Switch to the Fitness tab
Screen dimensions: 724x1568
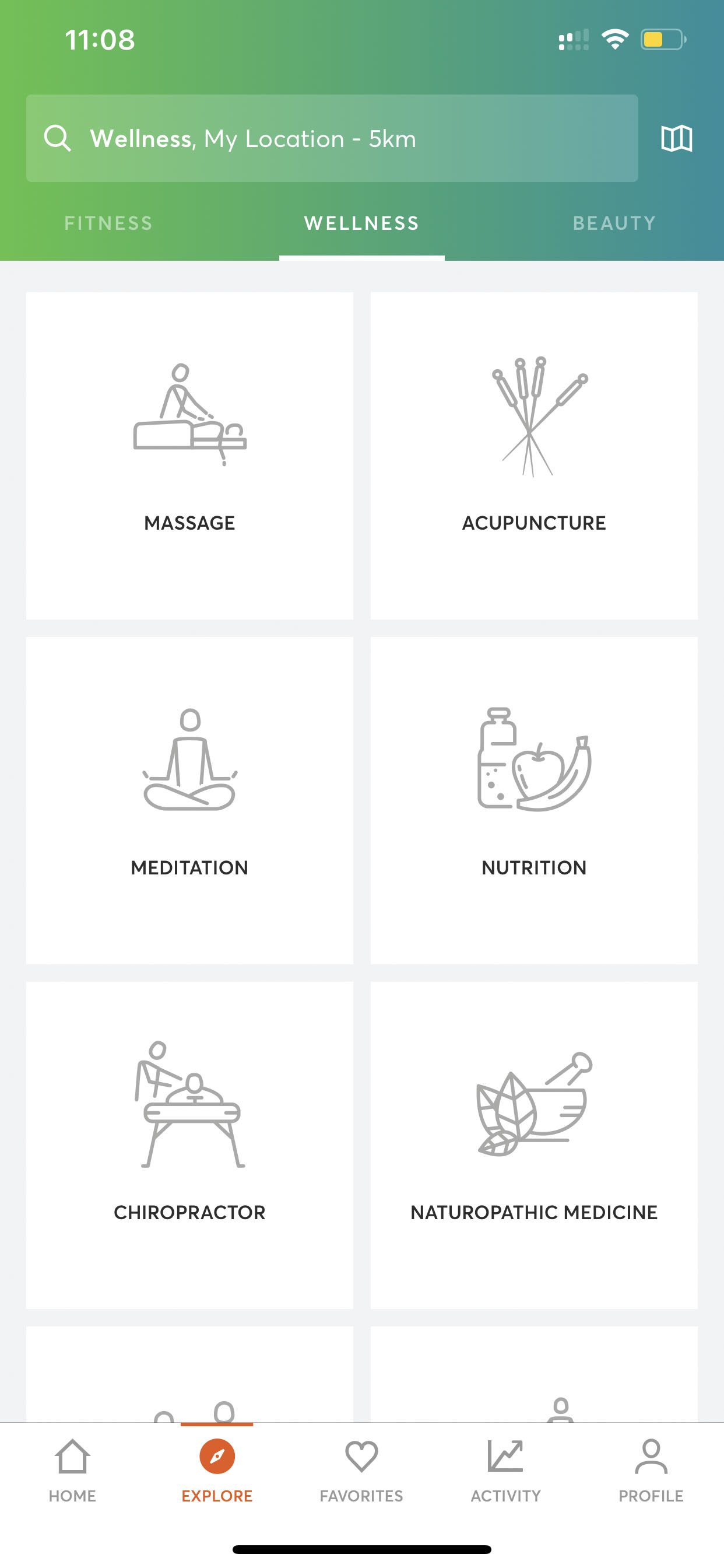point(108,223)
